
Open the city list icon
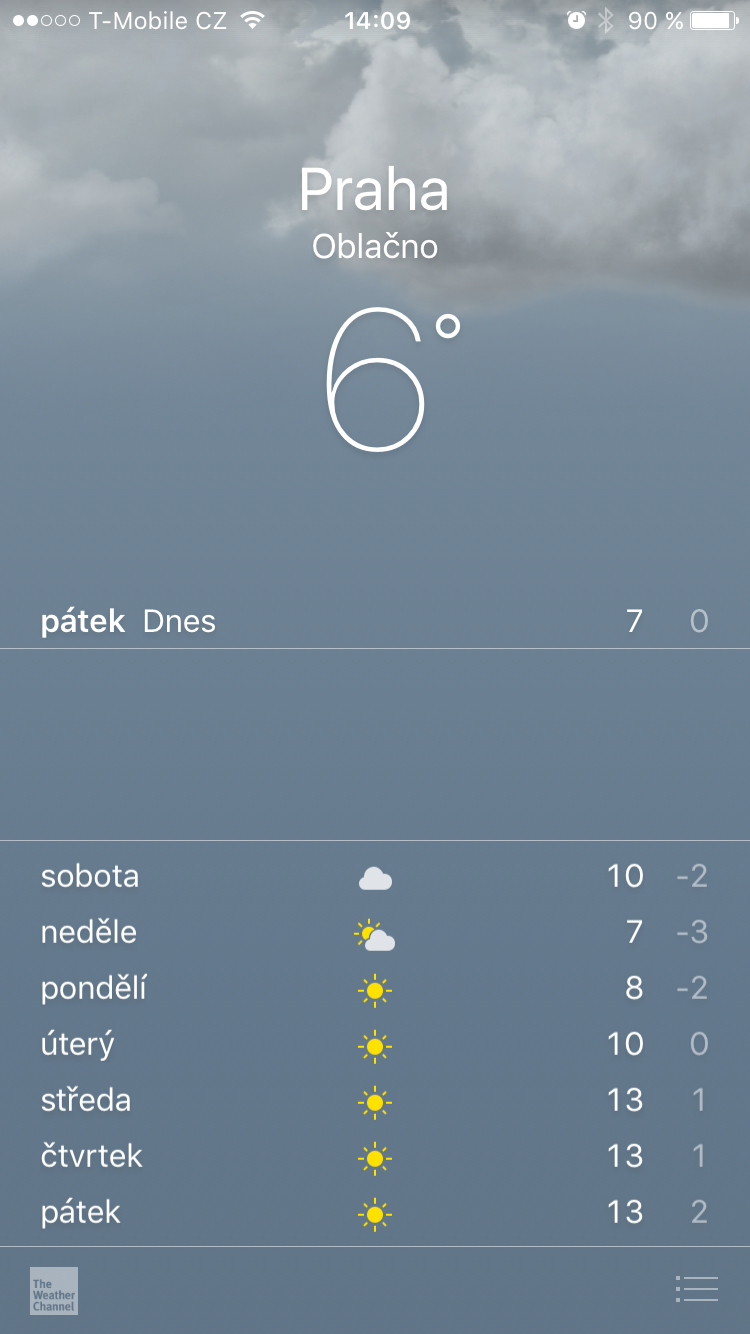coord(697,1289)
